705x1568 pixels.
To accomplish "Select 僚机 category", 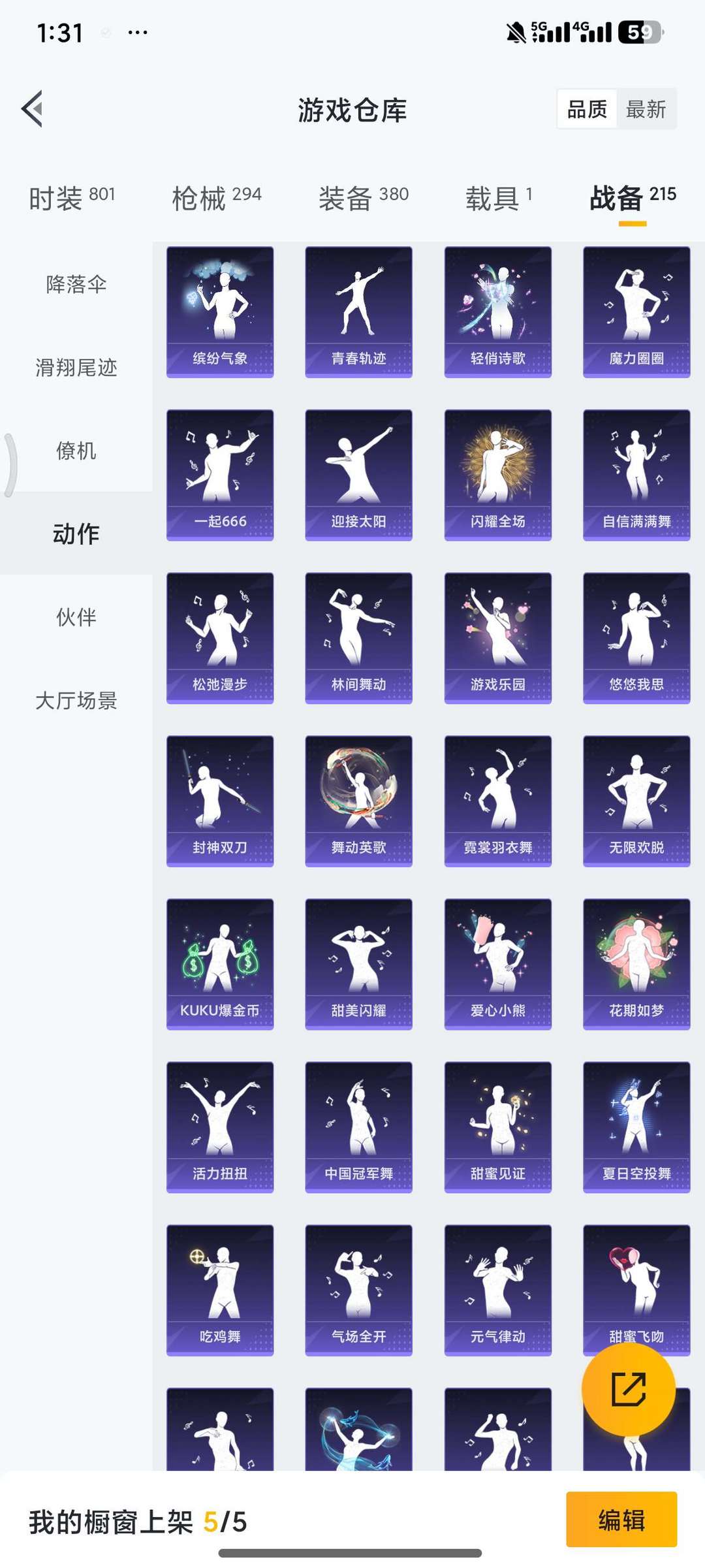I will click(76, 451).
